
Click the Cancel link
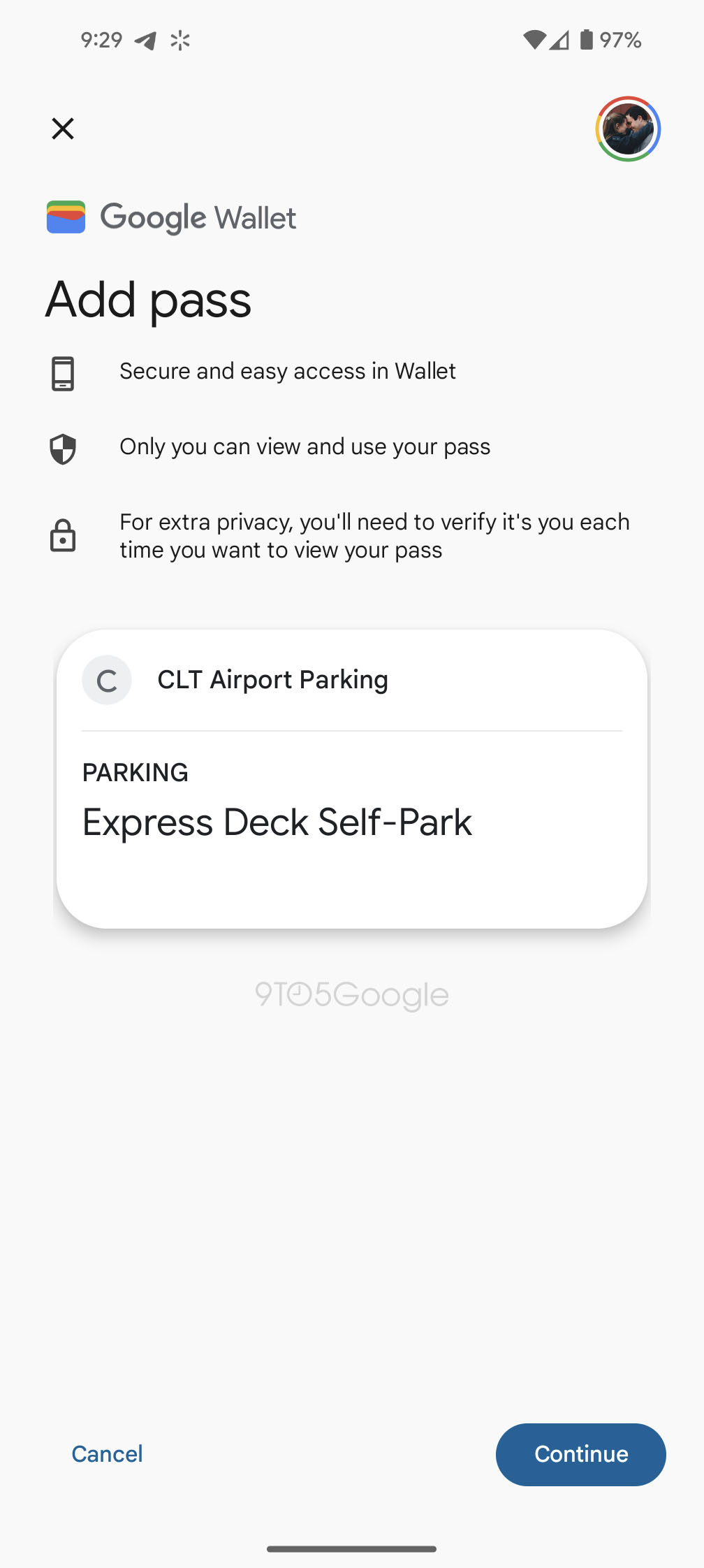pyautogui.click(x=106, y=1455)
